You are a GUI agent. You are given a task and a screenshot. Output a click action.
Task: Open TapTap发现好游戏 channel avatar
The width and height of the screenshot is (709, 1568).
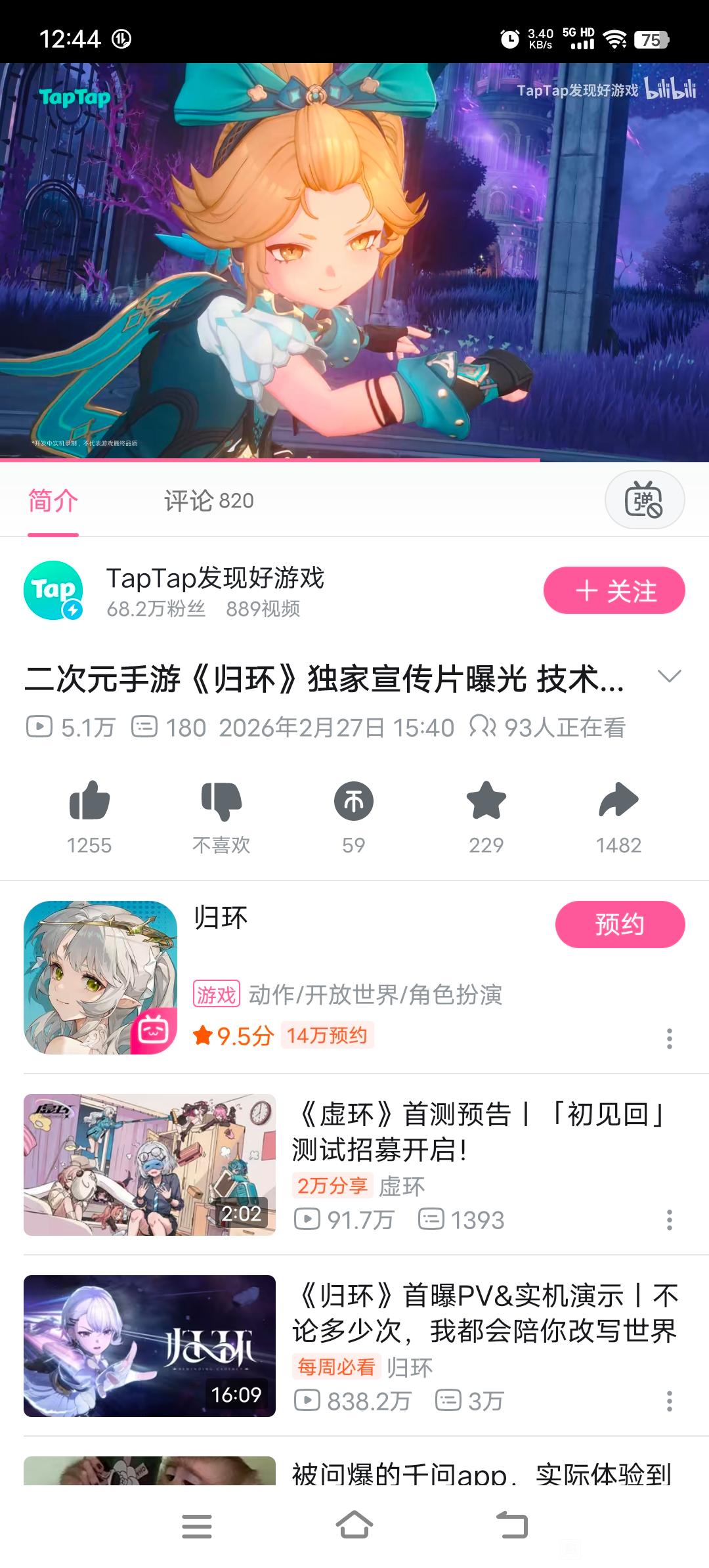(x=53, y=590)
